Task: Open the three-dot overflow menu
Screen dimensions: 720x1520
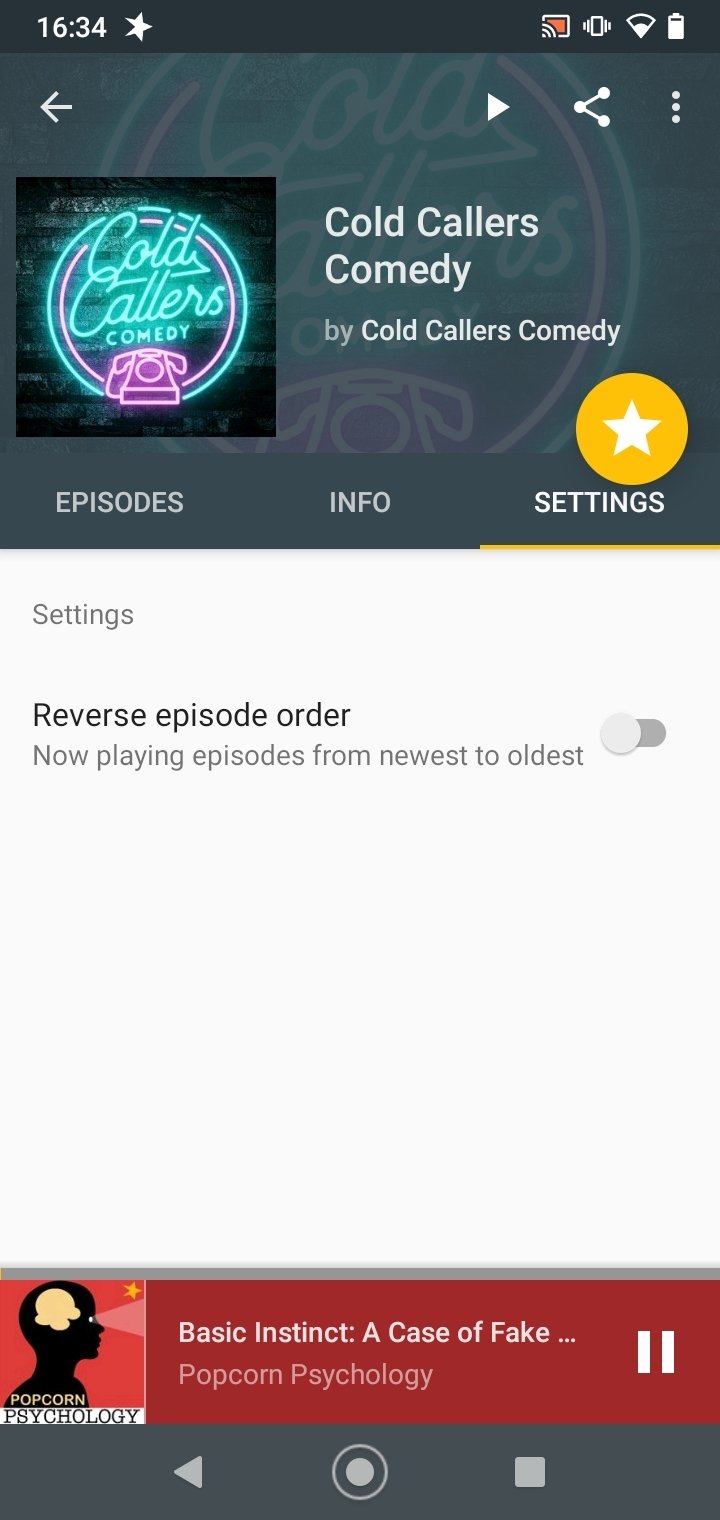Action: pos(676,107)
